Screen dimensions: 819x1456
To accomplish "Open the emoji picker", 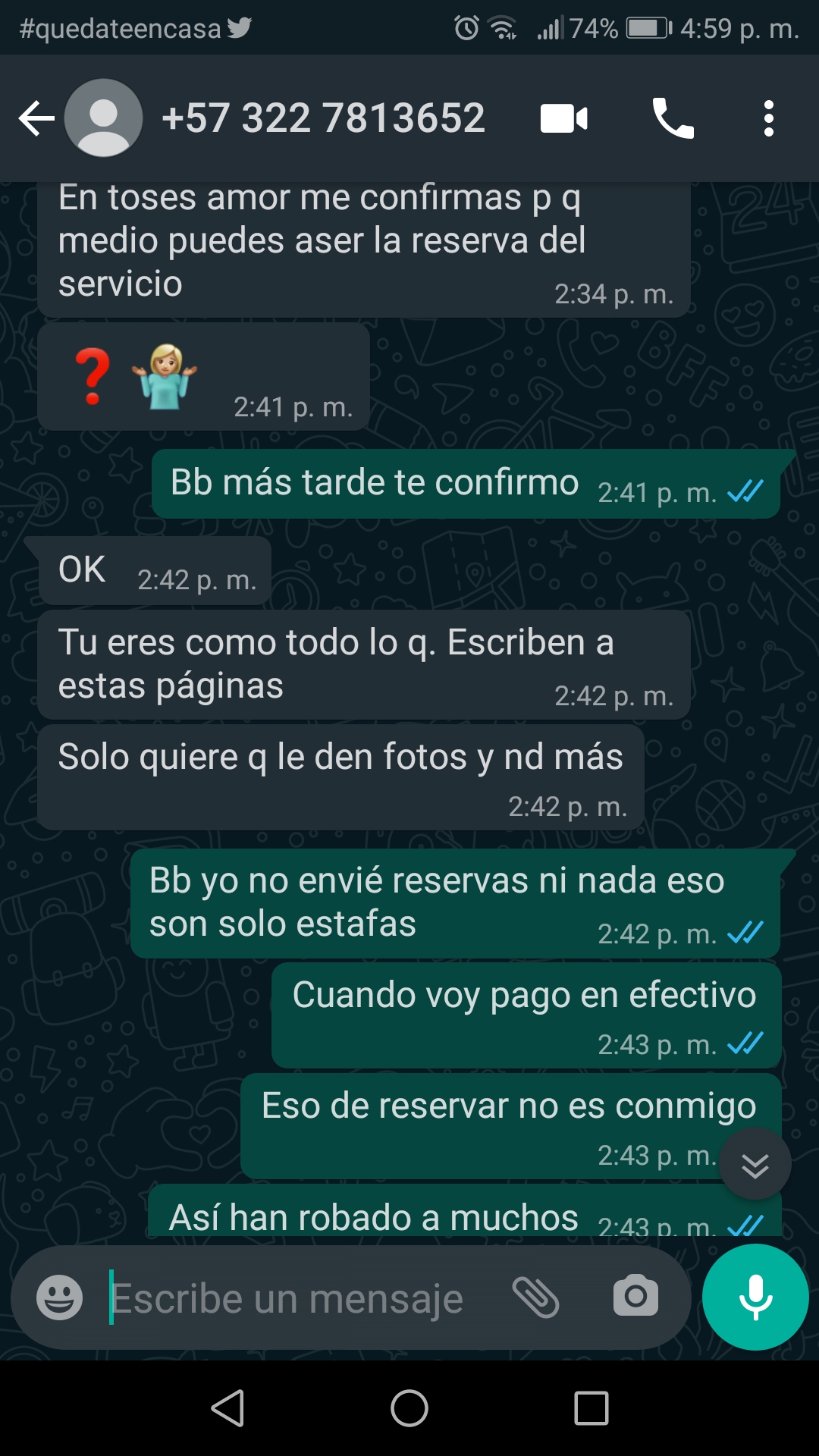I will 59,1298.
